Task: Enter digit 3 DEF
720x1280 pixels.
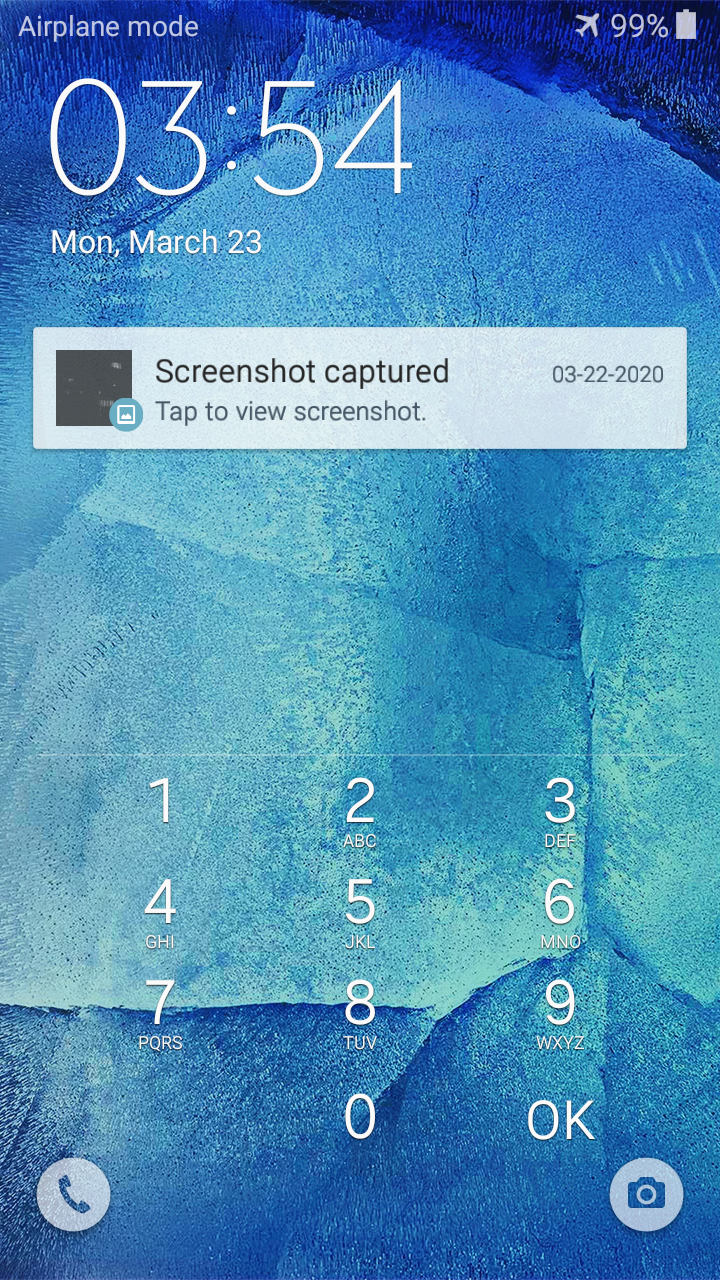Action: tap(560, 810)
